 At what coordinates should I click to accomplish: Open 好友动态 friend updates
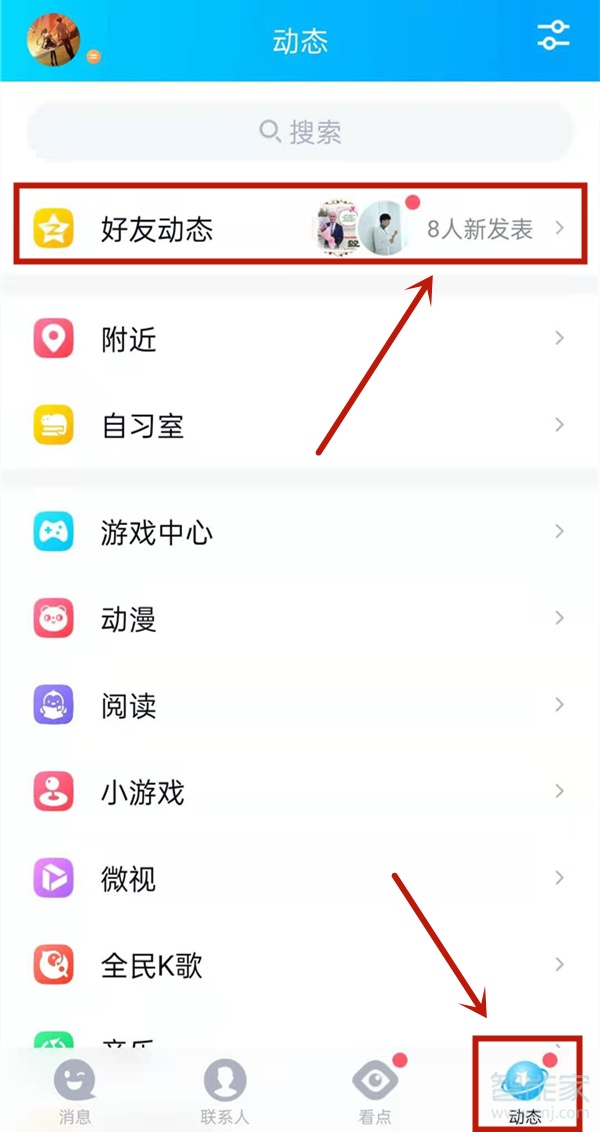[x=300, y=229]
